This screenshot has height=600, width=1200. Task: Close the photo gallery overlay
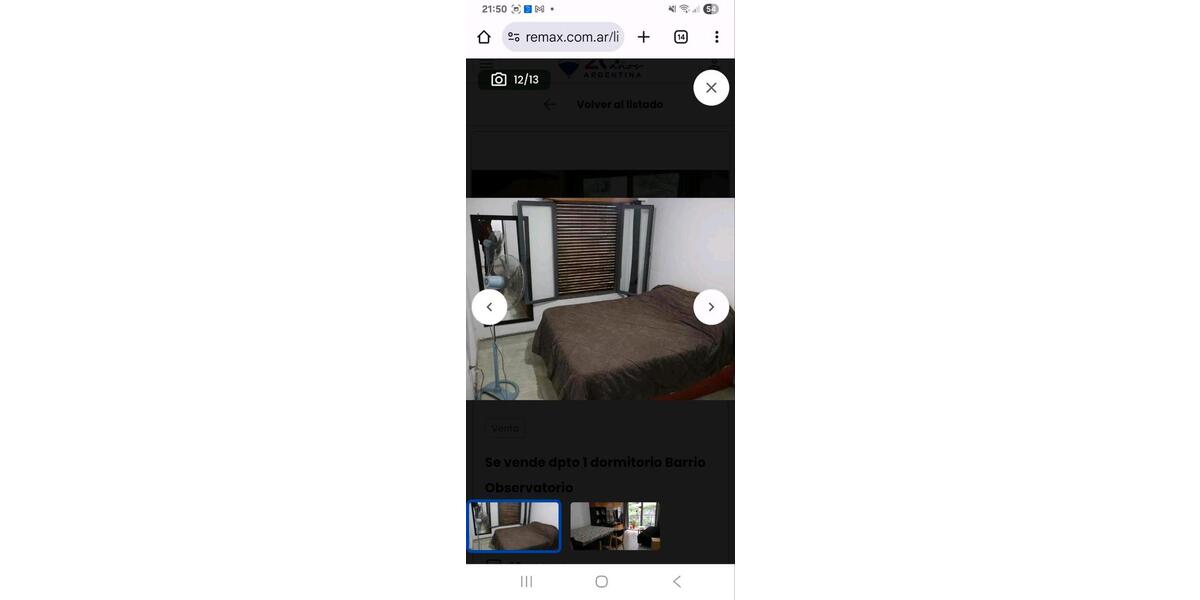[711, 88]
